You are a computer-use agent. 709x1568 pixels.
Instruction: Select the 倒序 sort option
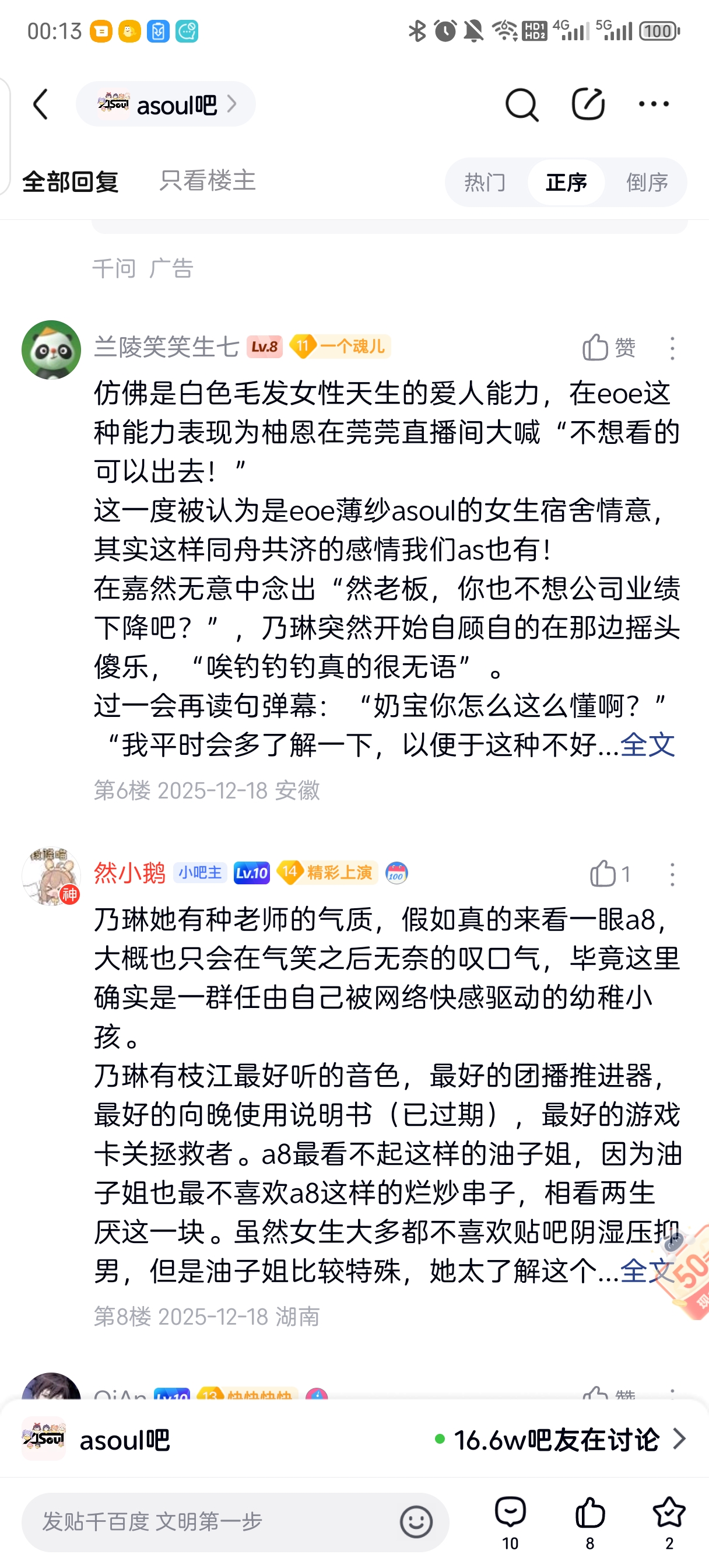click(x=647, y=182)
